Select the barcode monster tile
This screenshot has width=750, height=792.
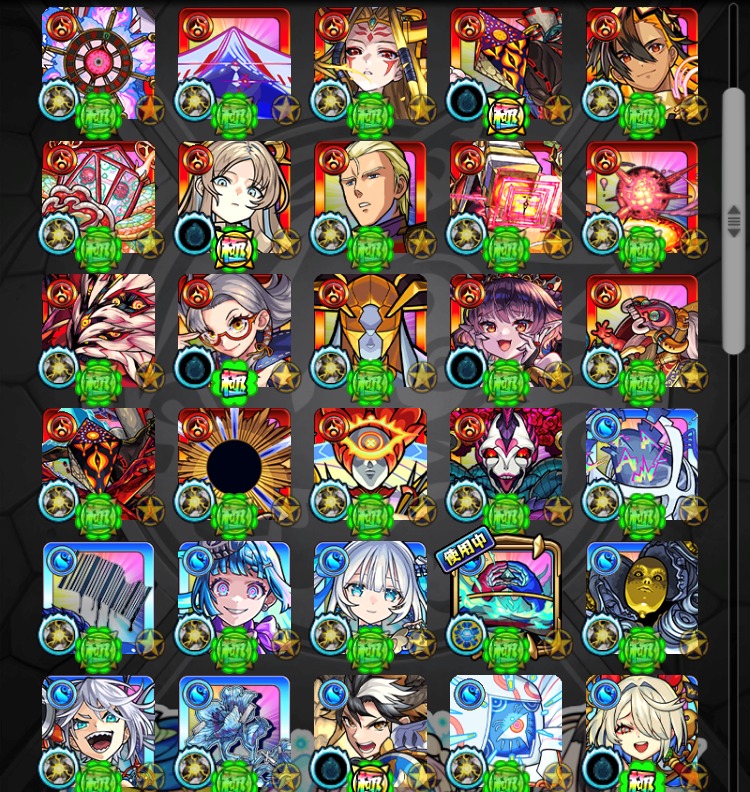pyautogui.click(x=98, y=598)
